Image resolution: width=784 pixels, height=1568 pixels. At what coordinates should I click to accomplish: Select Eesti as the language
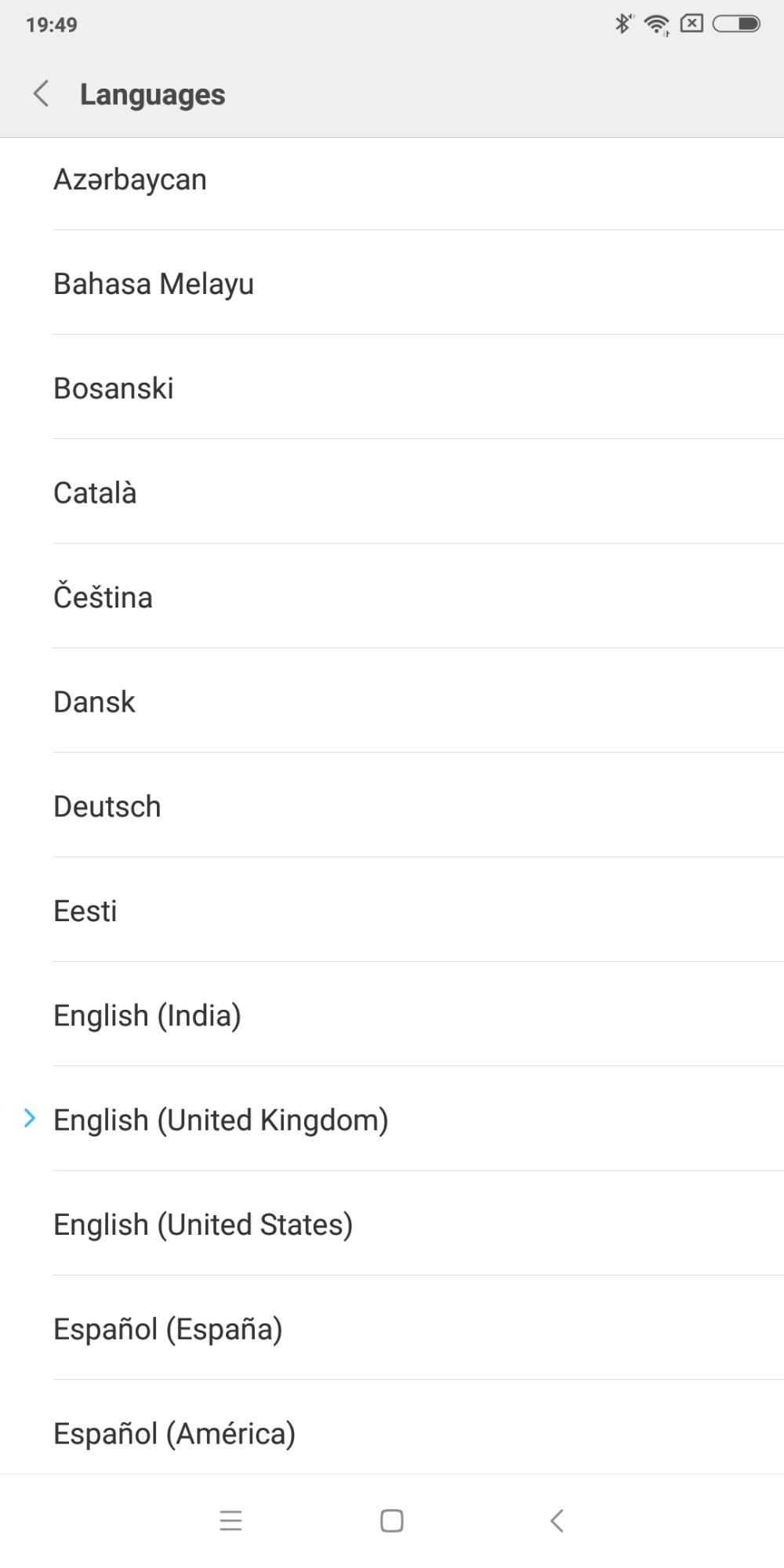point(392,910)
